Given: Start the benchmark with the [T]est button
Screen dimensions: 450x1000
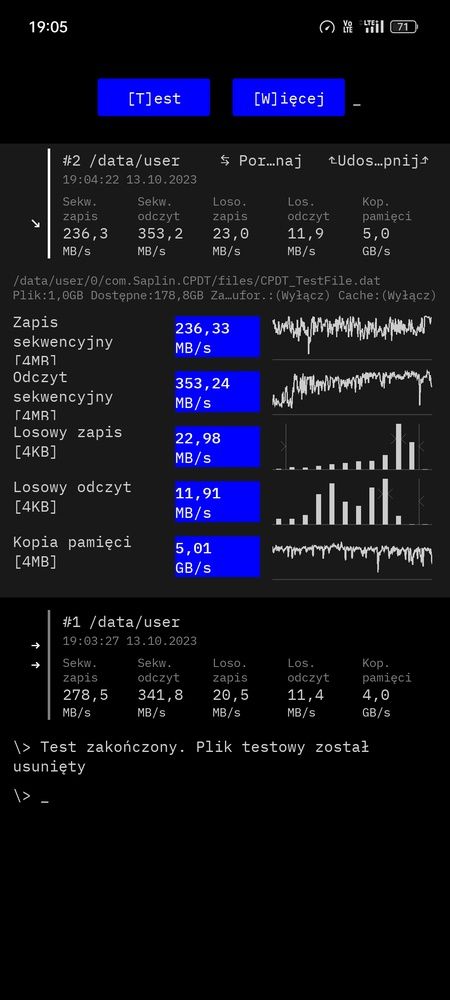Looking at the screenshot, I should pos(154,98).
